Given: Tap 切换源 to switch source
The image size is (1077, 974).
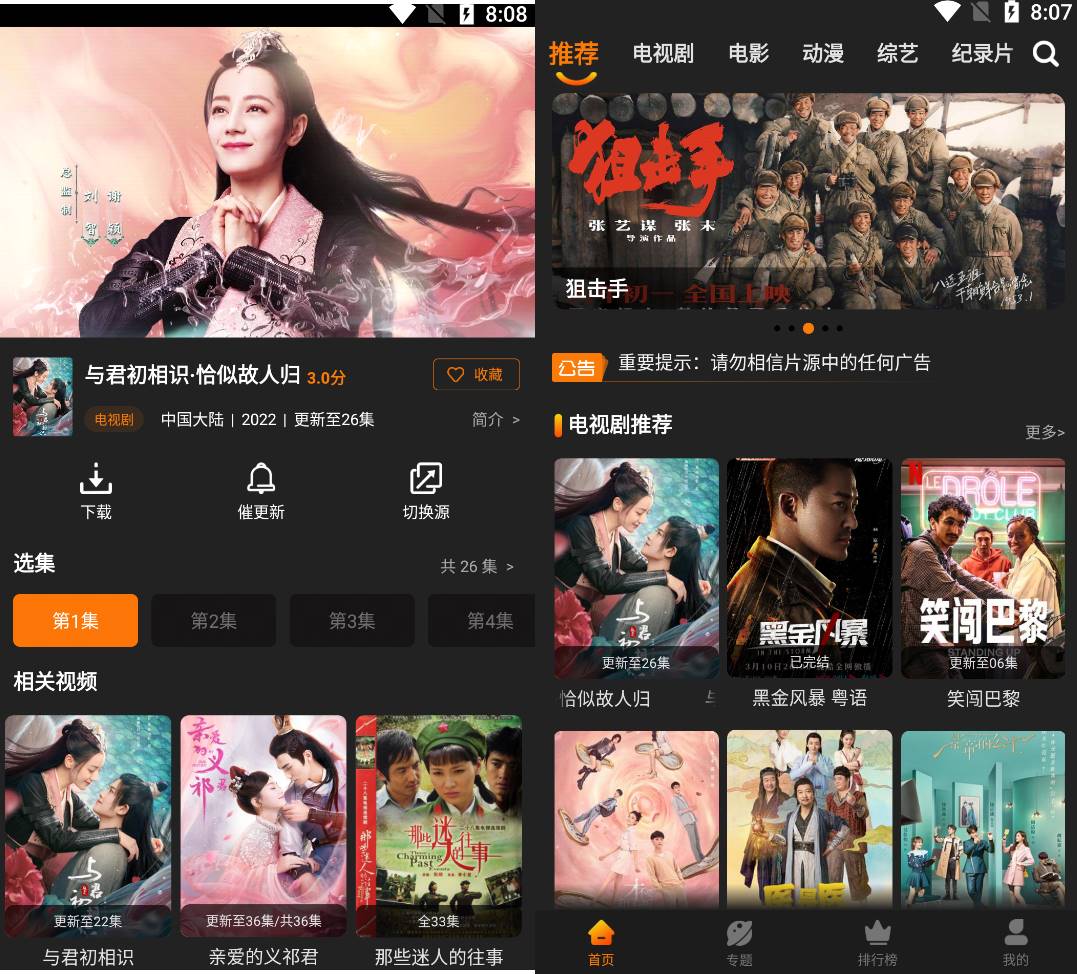Looking at the screenshot, I should pyautogui.click(x=426, y=491).
